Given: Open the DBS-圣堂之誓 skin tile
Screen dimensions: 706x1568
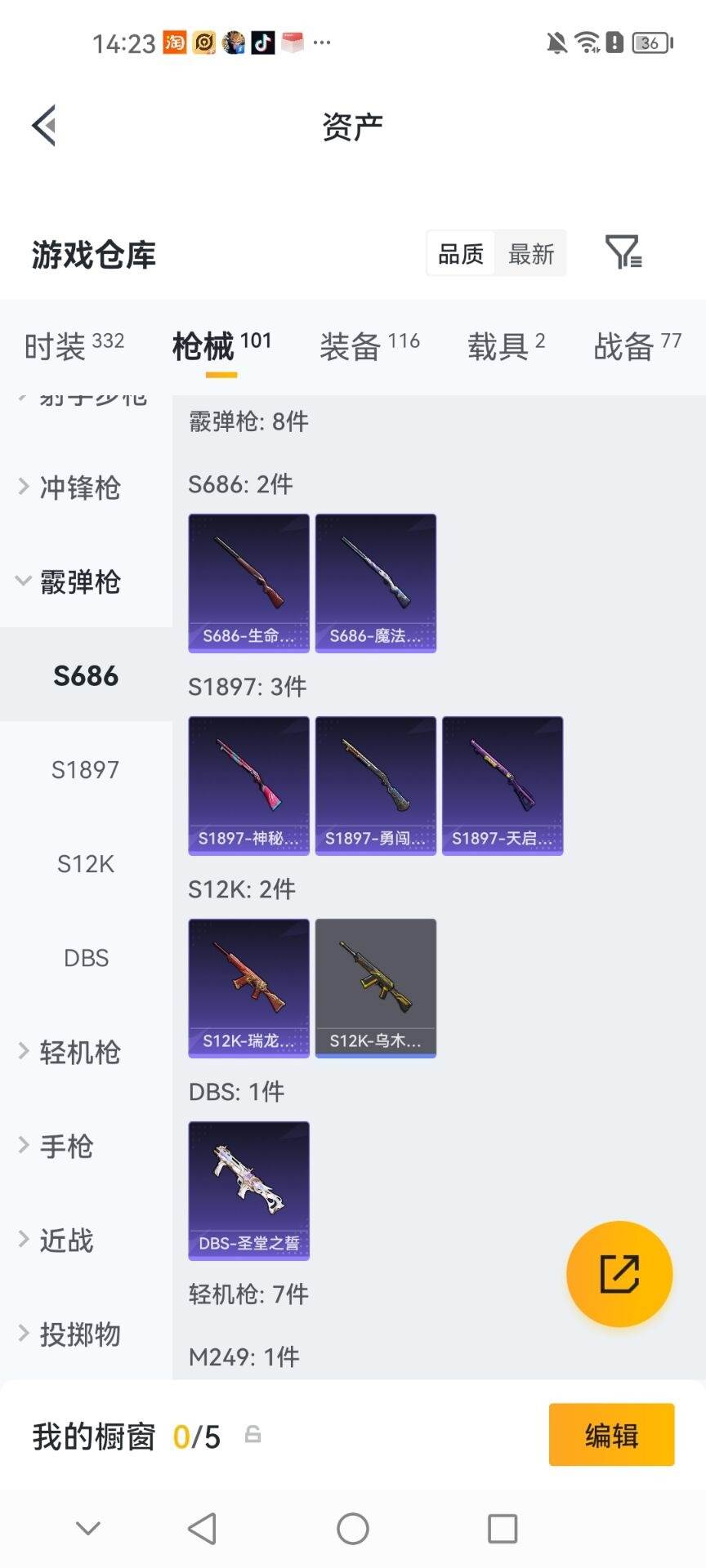Looking at the screenshot, I should tap(249, 1191).
